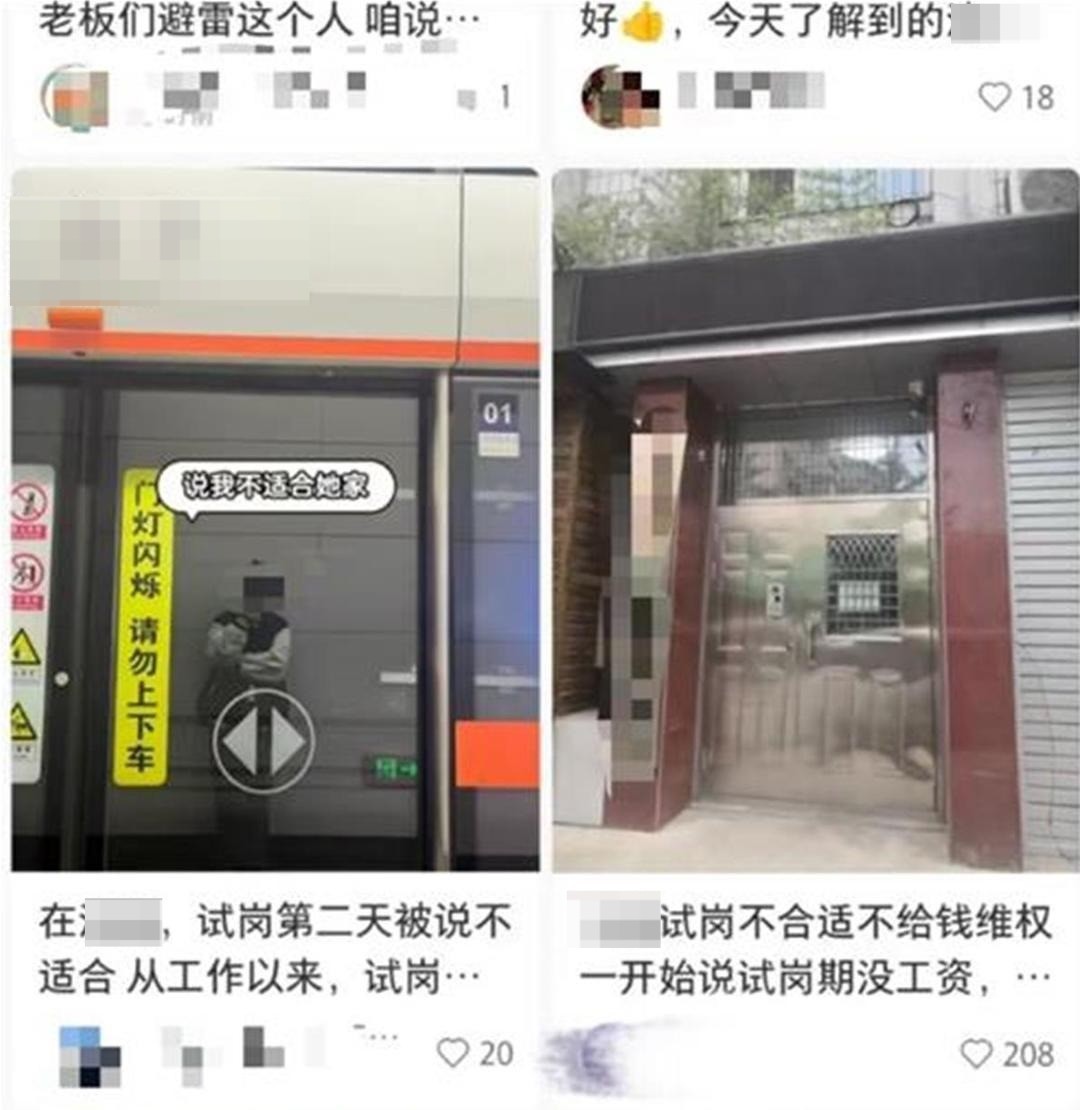Like the post with 20 likes

(454, 1052)
